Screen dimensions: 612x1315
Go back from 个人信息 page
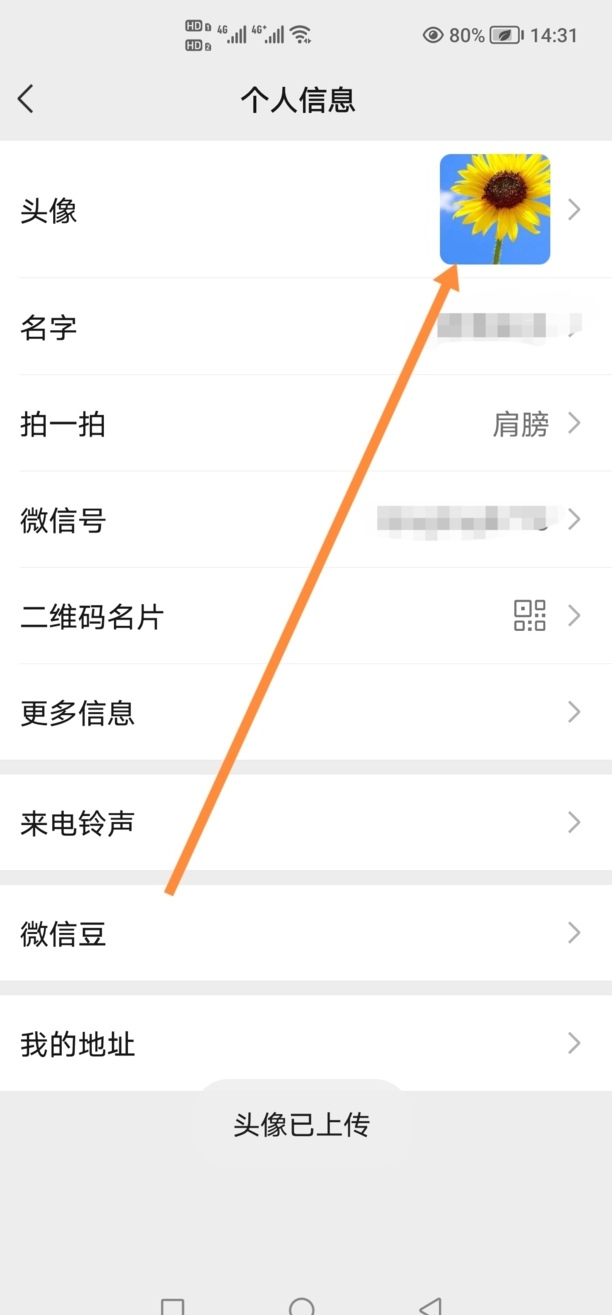tap(26, 99)
